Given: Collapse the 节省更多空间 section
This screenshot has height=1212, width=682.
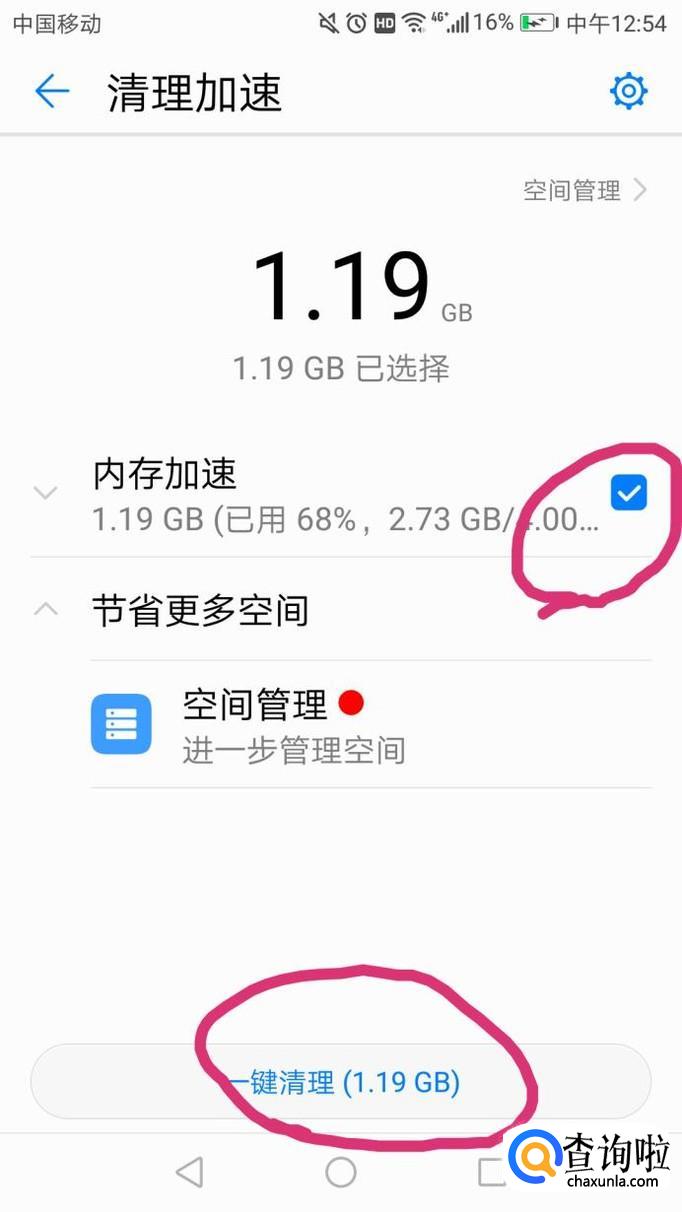Looking at the screenshot, I should [x=45, y=608].
